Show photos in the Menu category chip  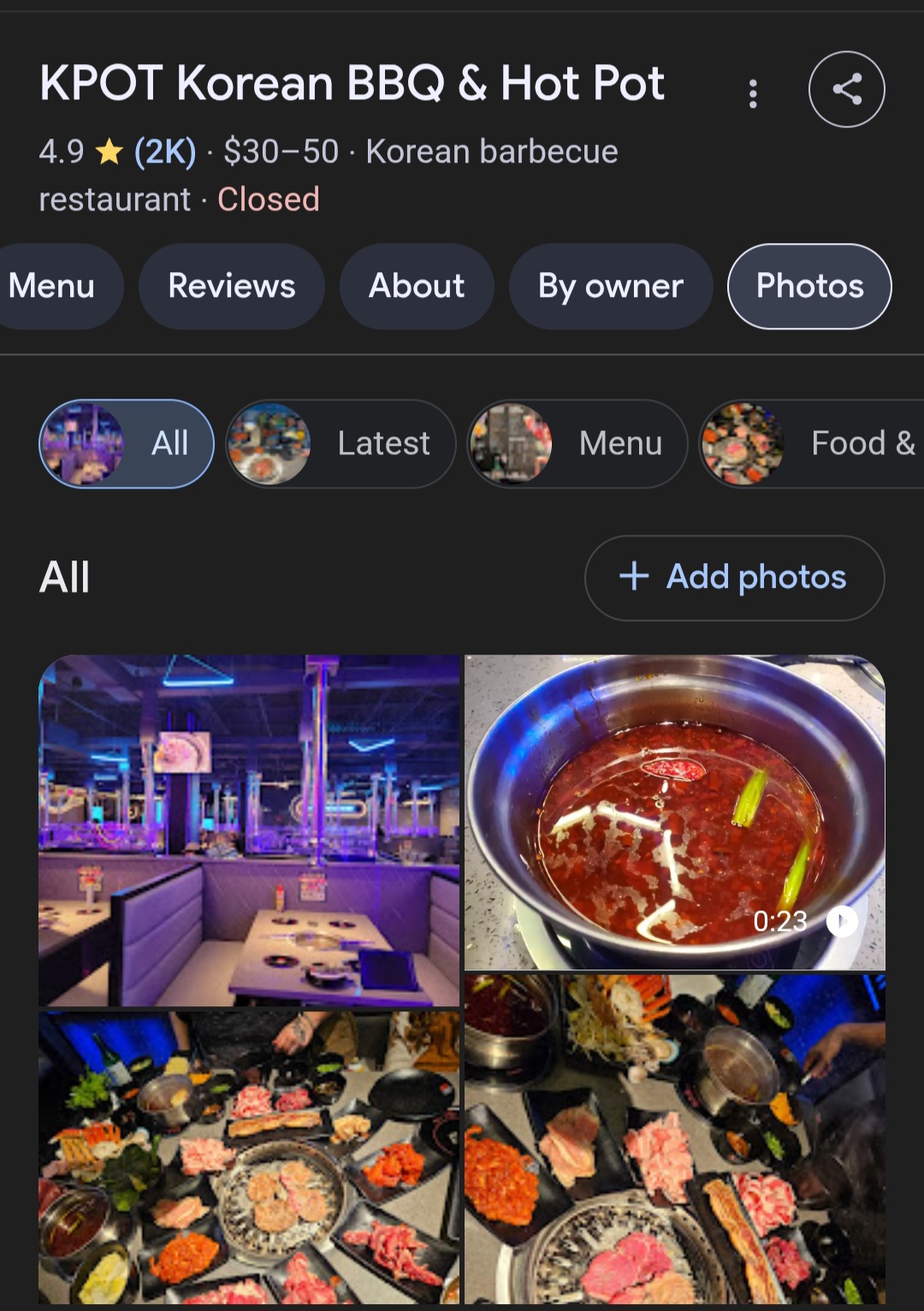click(x=577, y=443)
